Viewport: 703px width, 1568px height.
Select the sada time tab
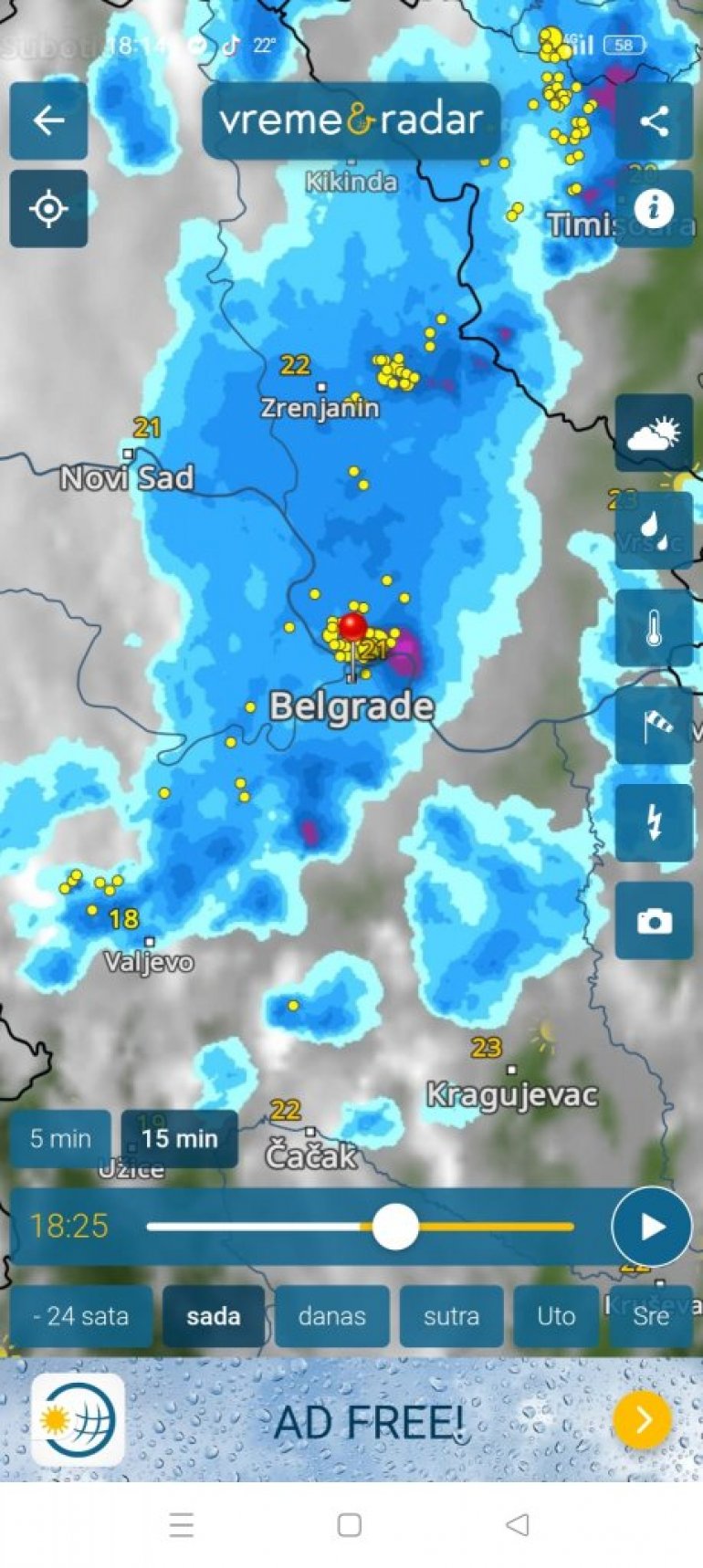[214, 1316]
